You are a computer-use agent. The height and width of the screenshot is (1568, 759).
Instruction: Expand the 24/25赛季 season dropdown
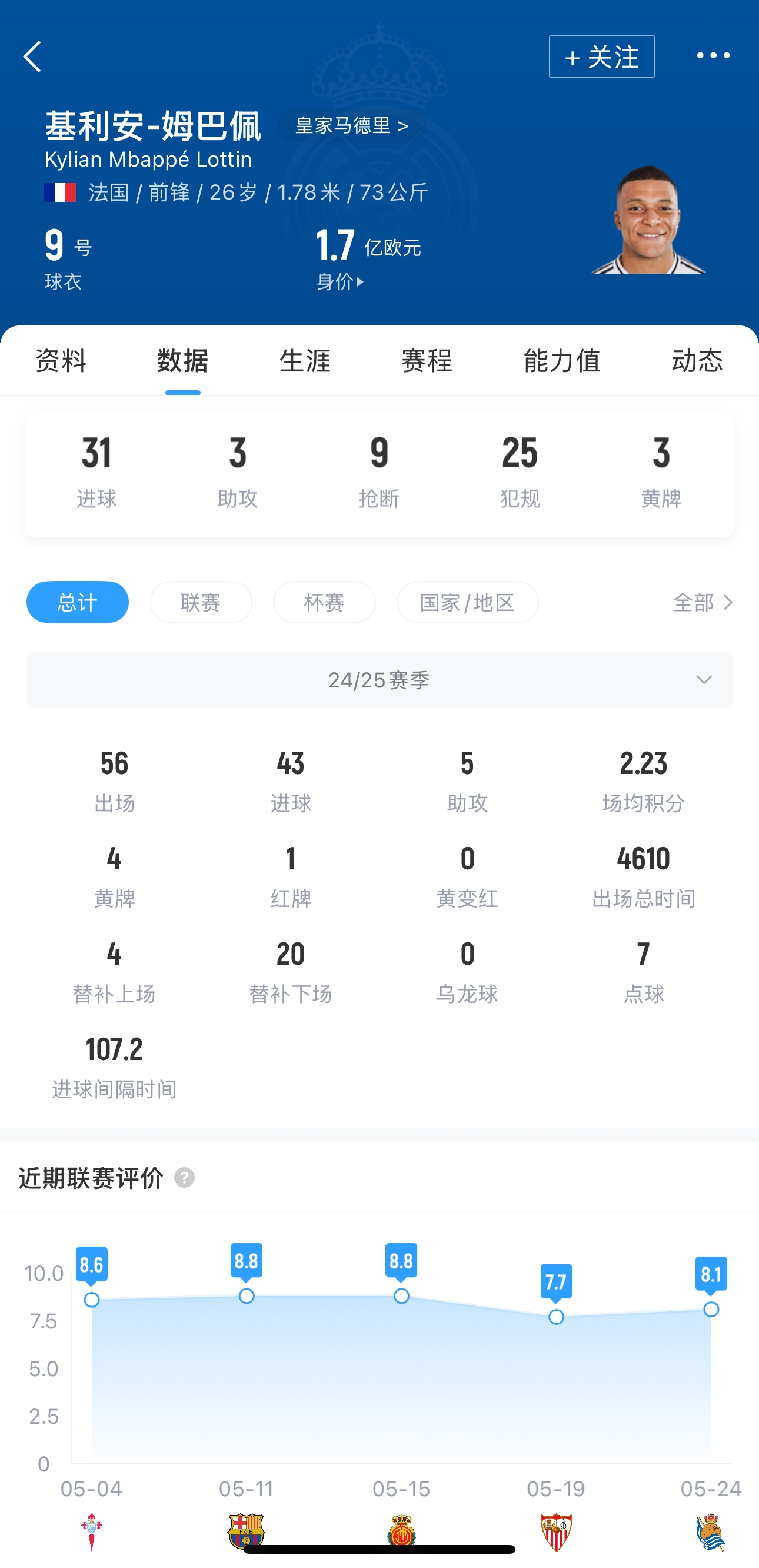click(x=379, y=680)
